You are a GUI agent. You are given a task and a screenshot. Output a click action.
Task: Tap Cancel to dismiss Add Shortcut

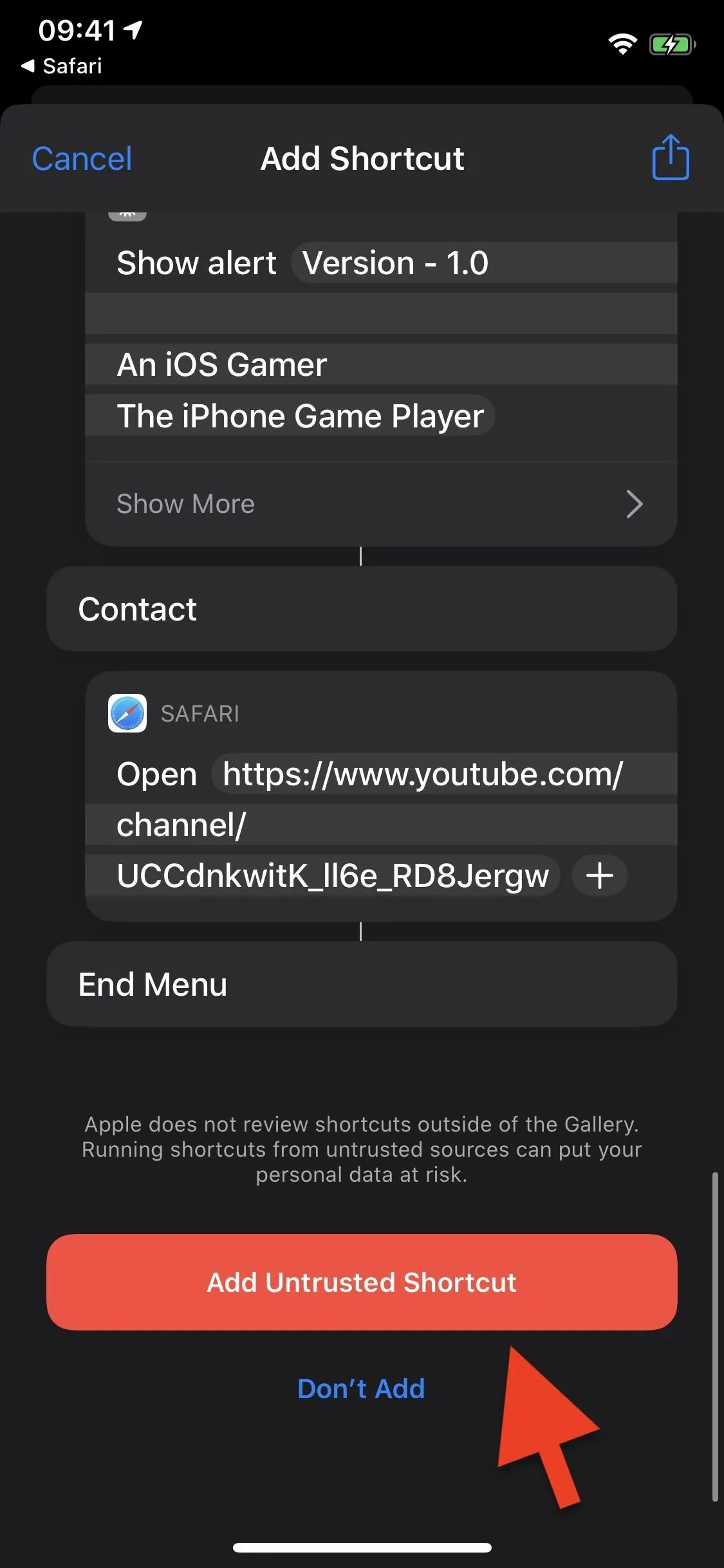tap(82, 159)
